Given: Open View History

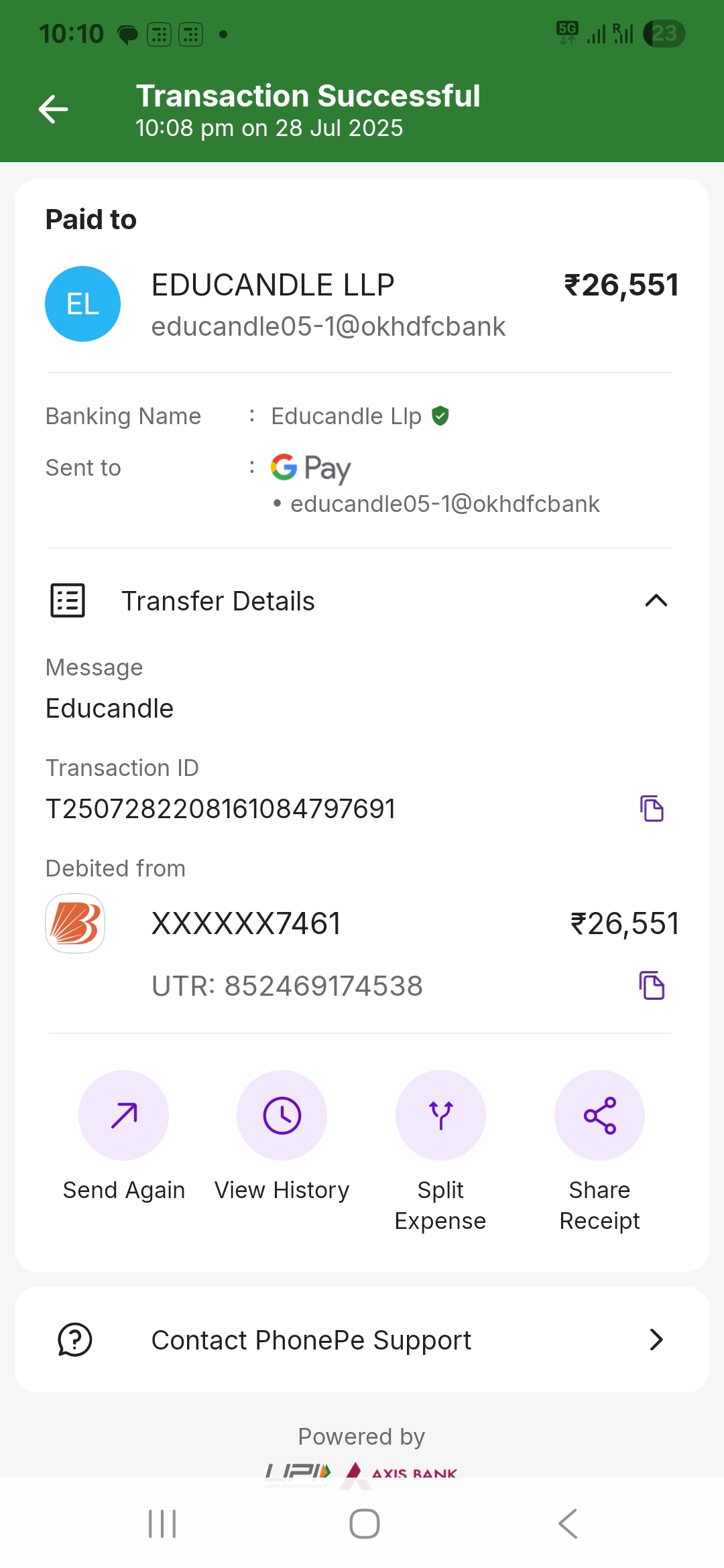Looking at the screenshot, I should click(282, 1116).
